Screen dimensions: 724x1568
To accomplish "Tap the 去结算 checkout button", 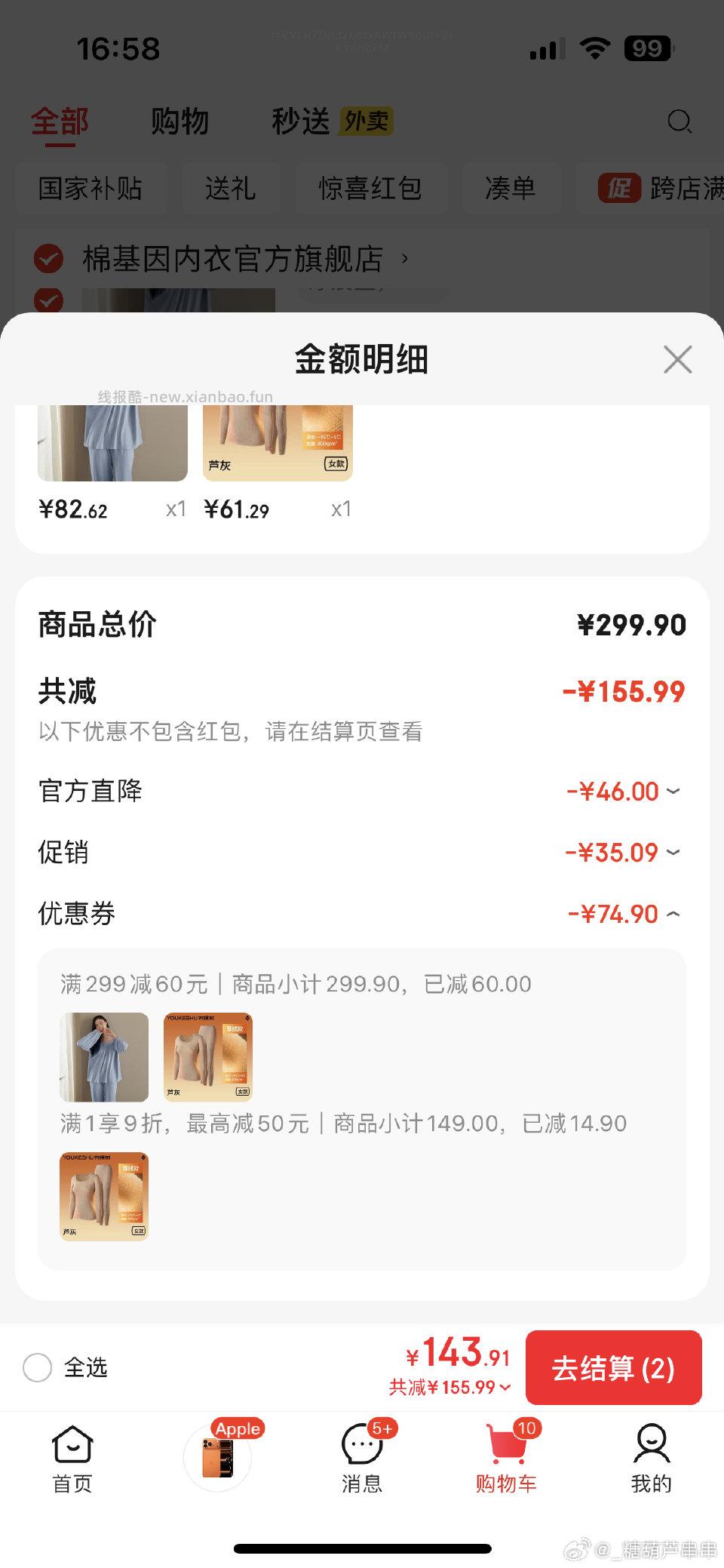I will pos(614,1368).
